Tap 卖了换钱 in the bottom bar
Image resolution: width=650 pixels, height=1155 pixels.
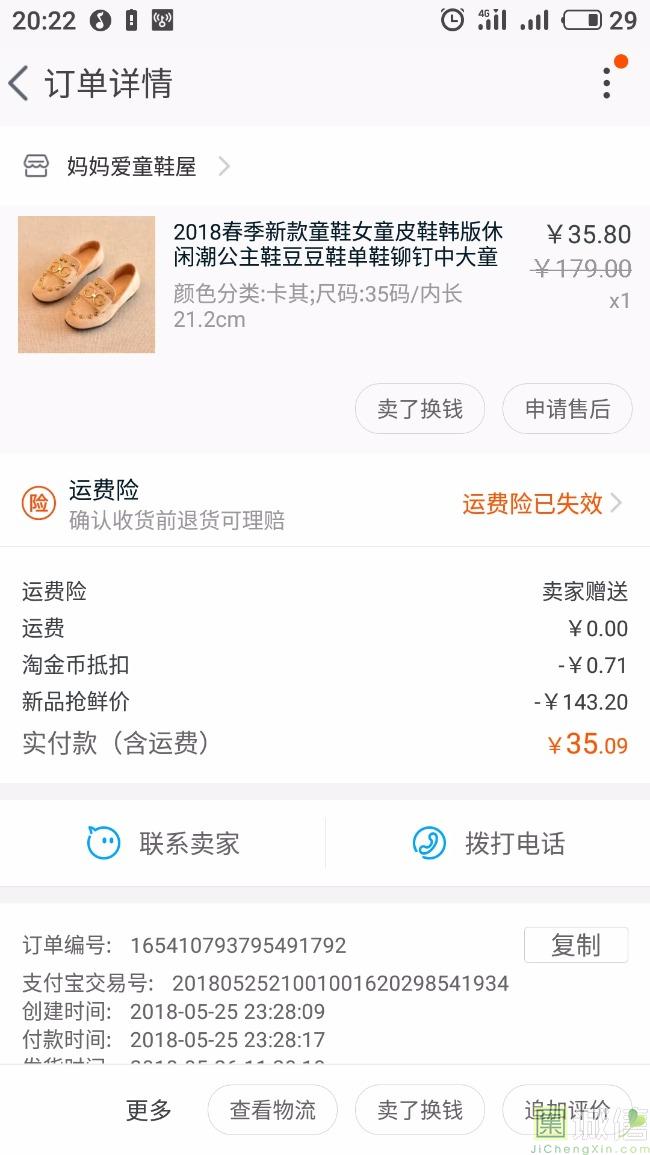click(x=420, y=1110)
